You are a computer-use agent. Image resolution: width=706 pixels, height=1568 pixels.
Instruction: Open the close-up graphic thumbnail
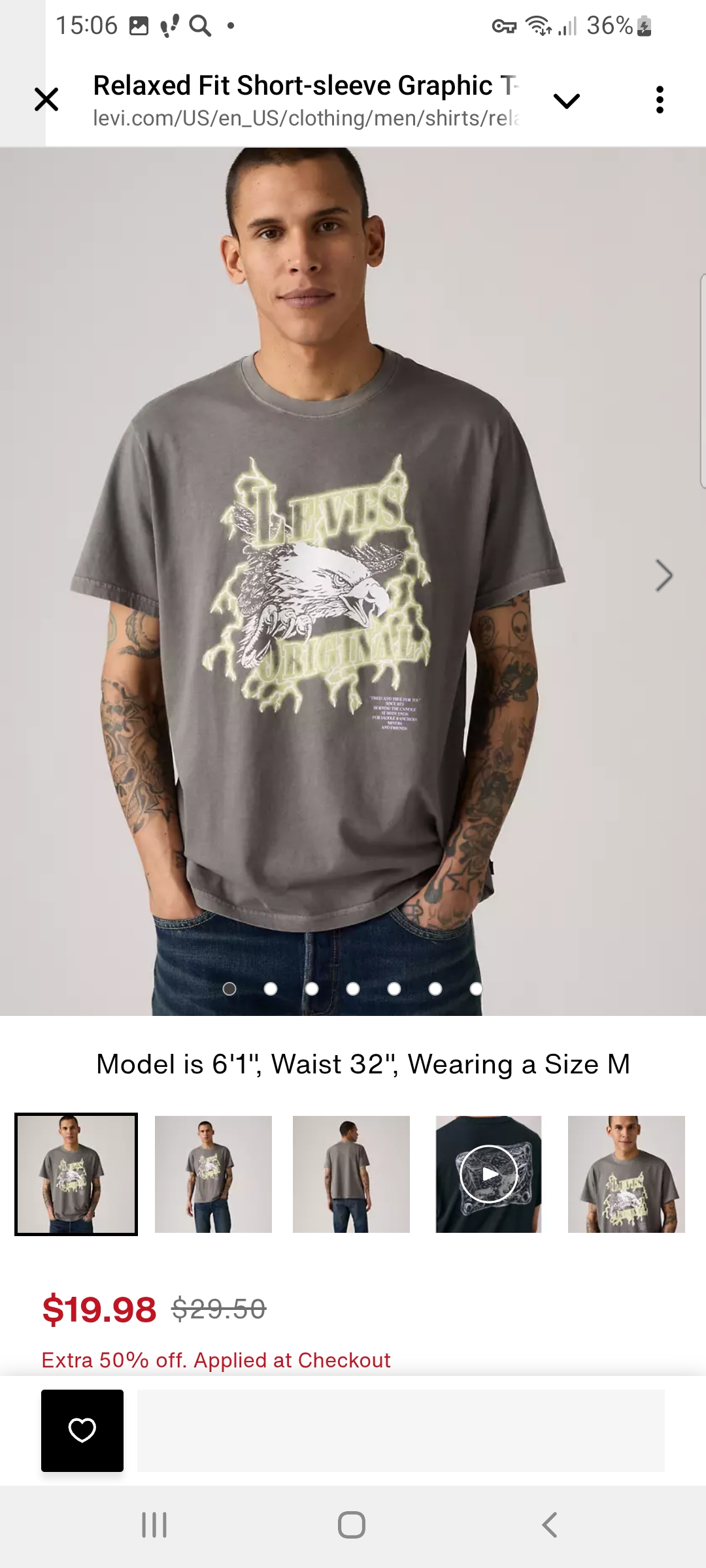click(626, 1174)
